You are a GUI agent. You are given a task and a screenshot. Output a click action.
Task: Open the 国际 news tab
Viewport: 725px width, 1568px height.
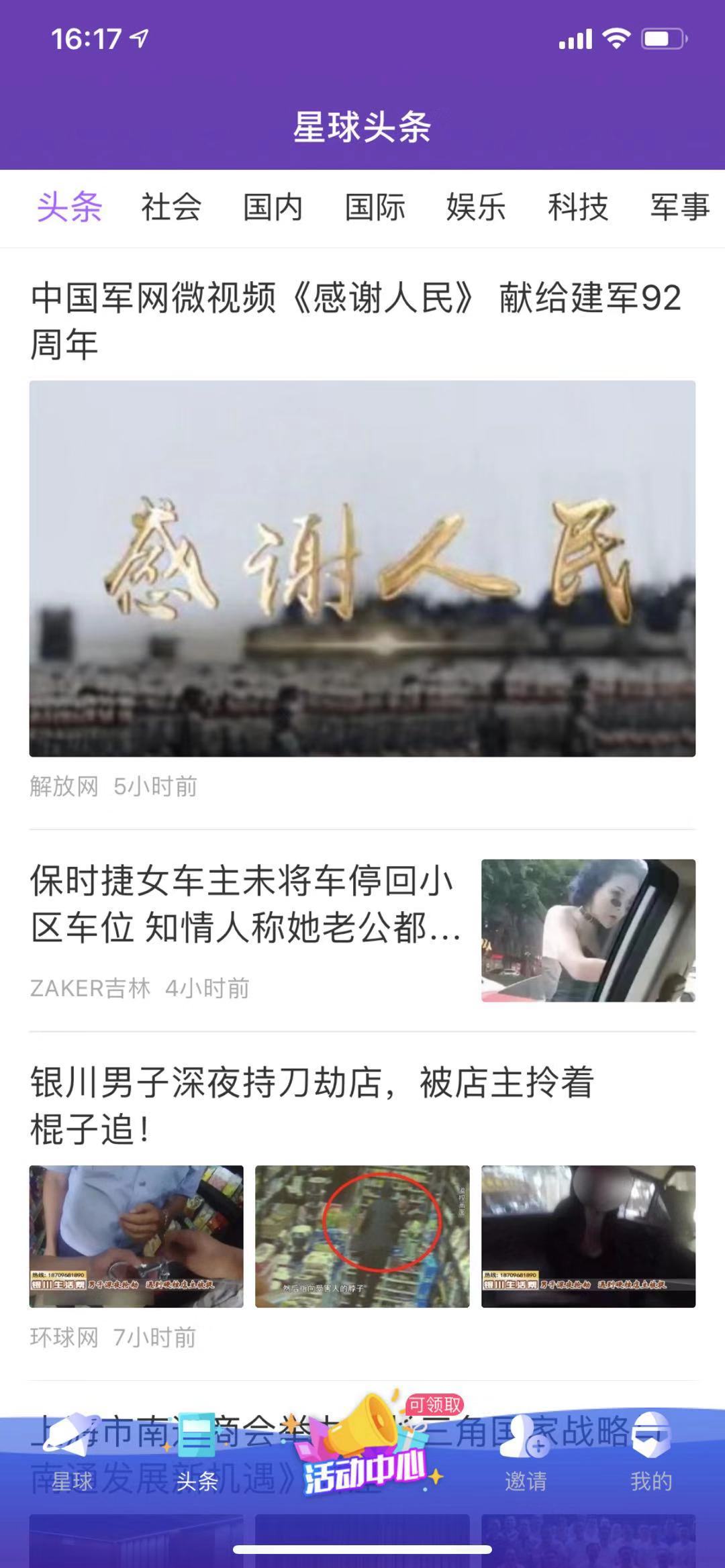click(x=374, y=208)
